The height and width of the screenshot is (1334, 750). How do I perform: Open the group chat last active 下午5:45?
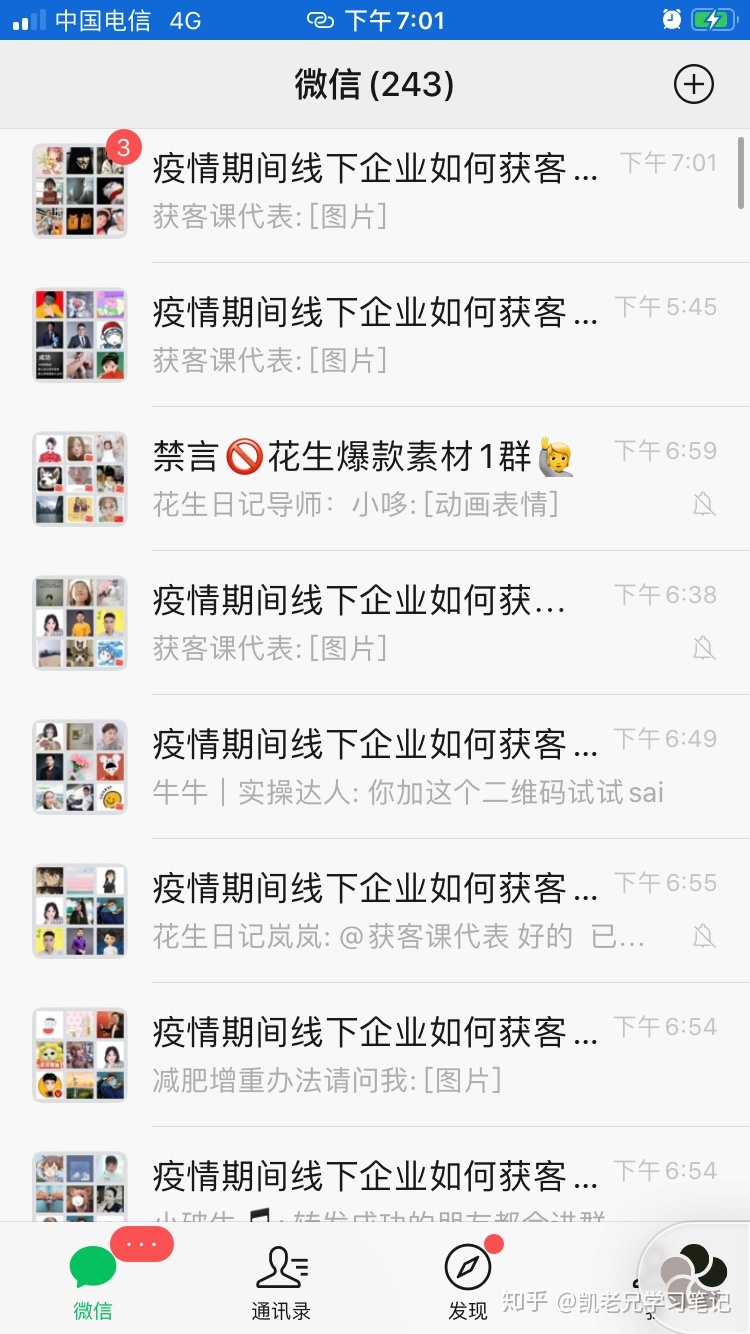375,334
